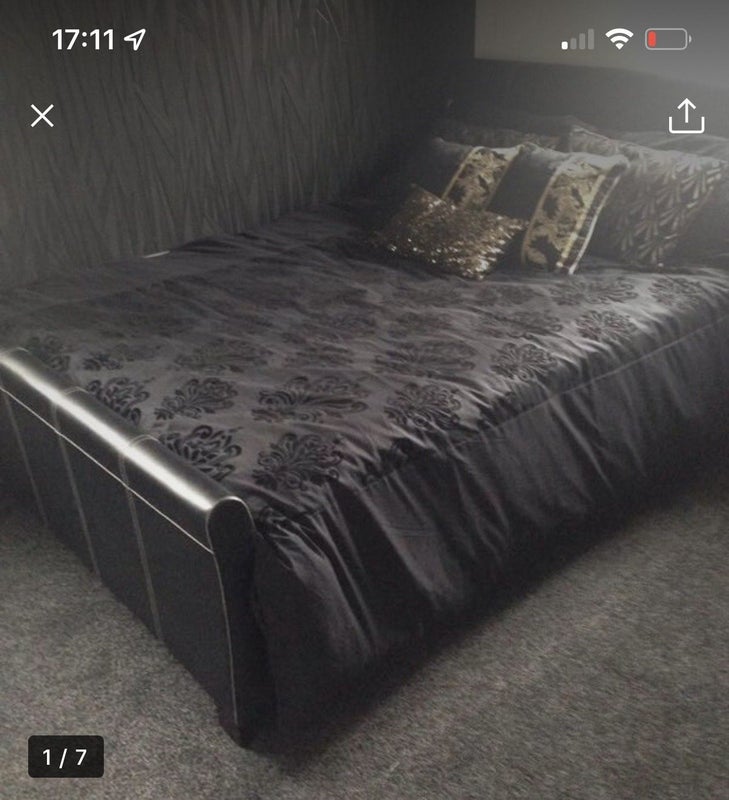The width and height of the screenshot is (729, 800).
Task: Close the full-screen photo viewer
Action: point(42,116)
